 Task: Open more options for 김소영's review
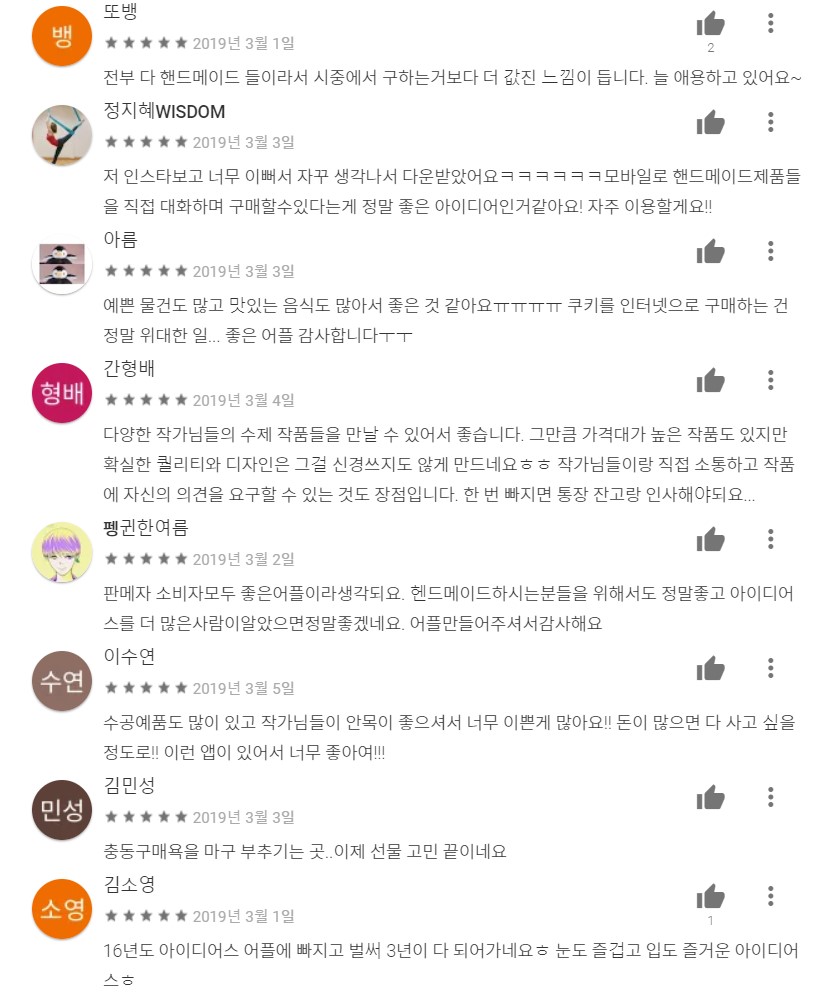coord(770,895)
